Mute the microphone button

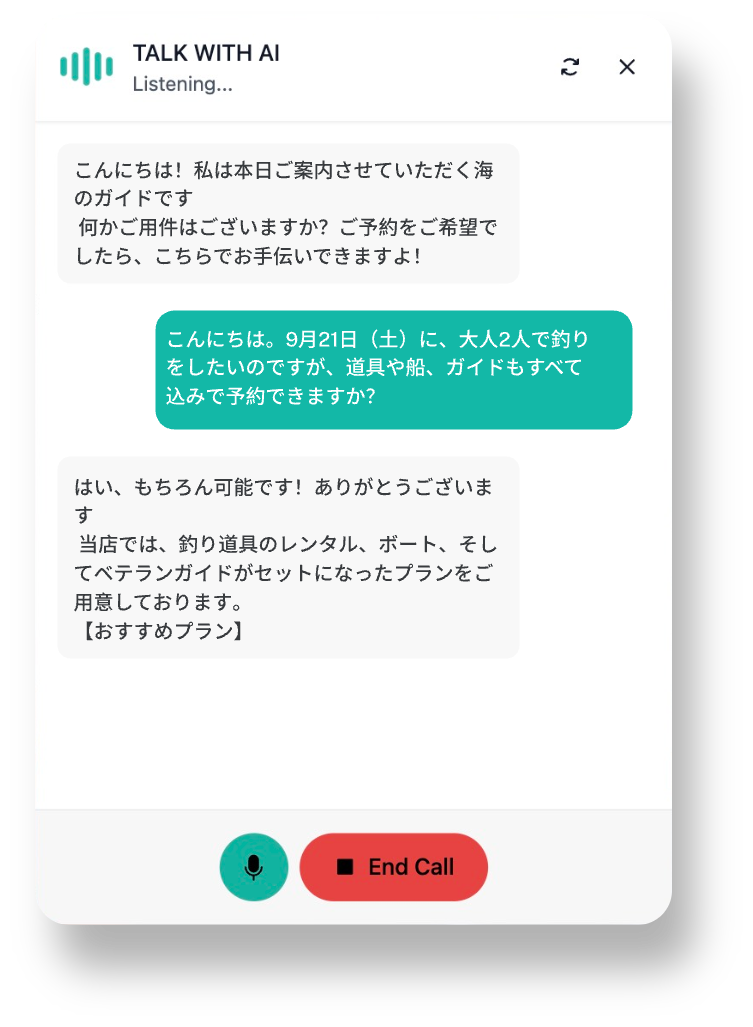(254, 867)
